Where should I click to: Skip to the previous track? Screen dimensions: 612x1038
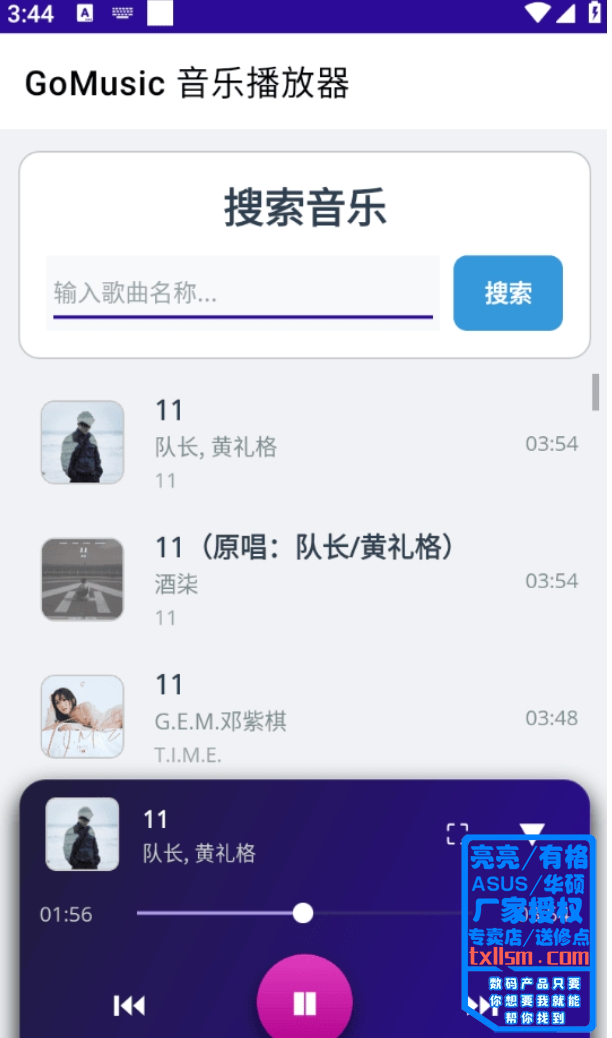coord(129,1005)
